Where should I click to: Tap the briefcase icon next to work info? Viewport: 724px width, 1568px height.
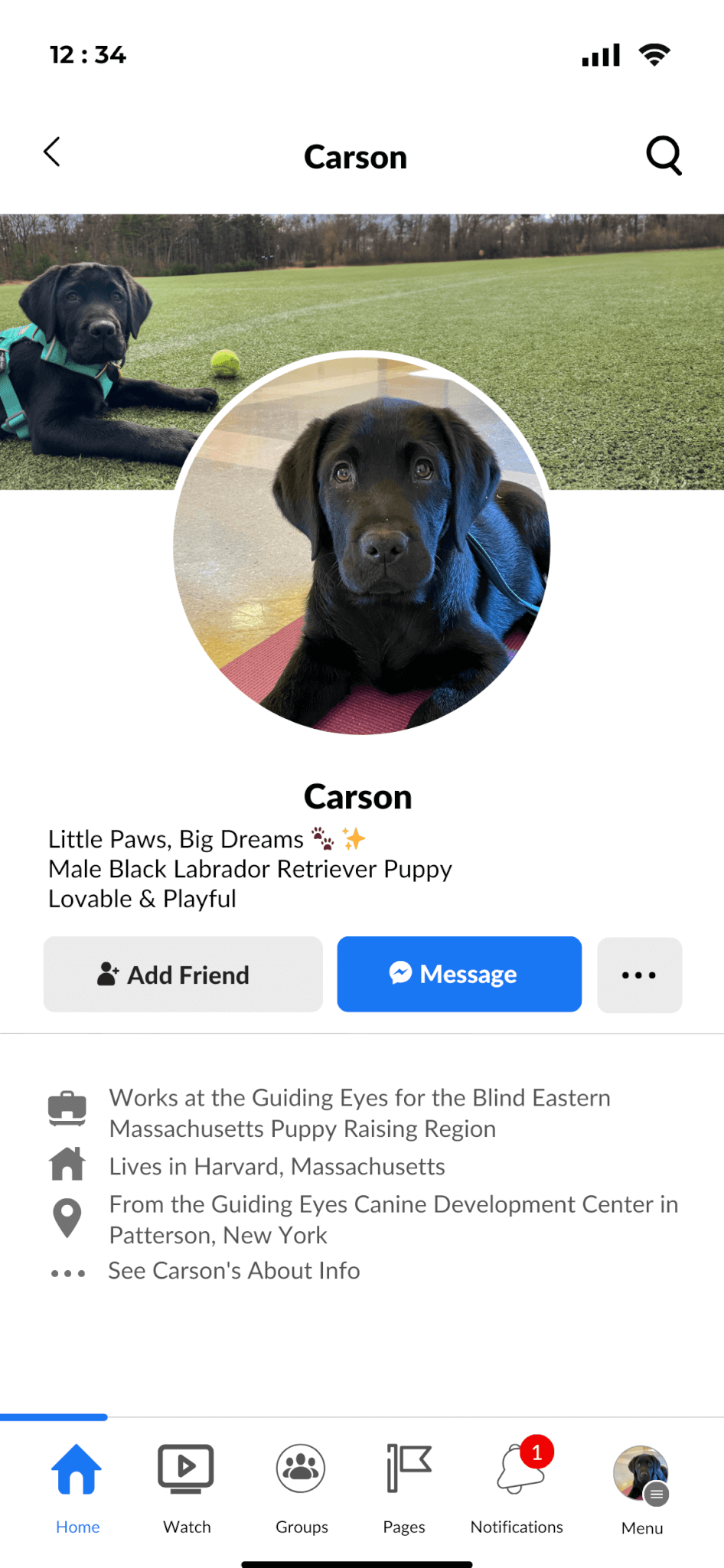coord(67,1106)
